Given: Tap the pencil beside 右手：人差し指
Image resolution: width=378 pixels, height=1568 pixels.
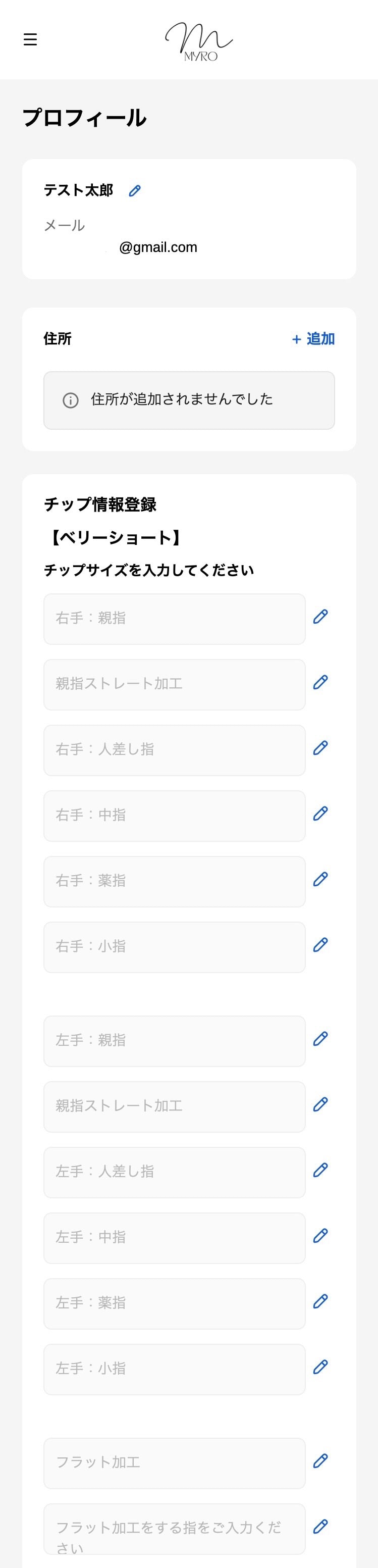Looking at the screenshot, I should [321, 747].
